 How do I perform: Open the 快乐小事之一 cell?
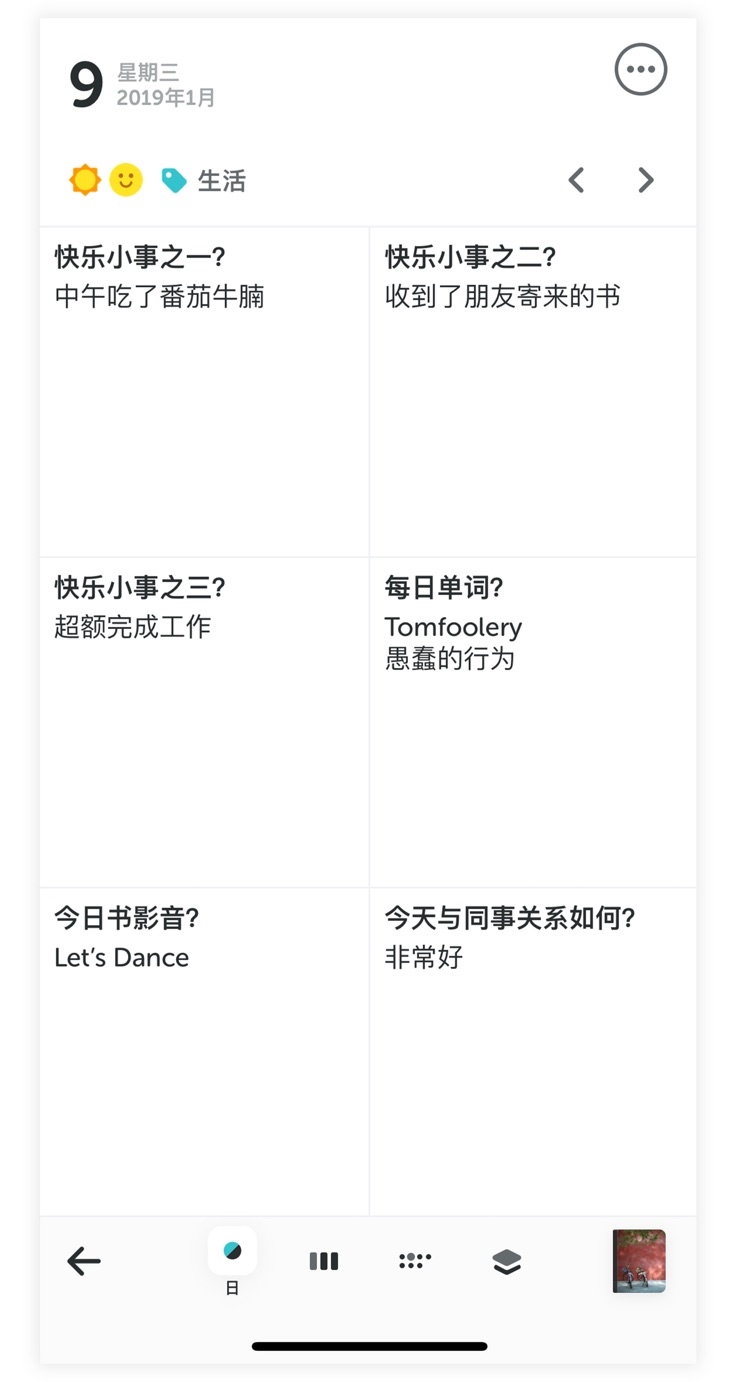[x=204, y=391]
